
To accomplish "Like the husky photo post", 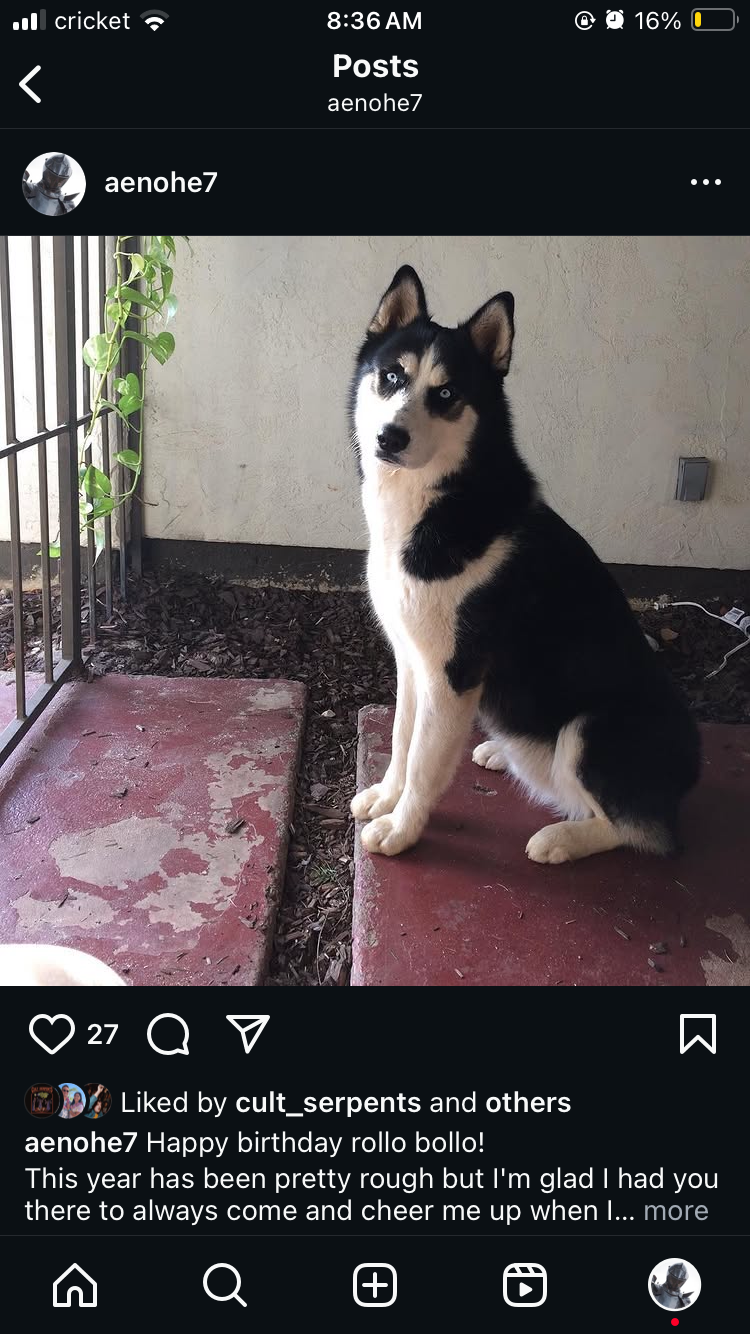I will [x=52, y=1034].
